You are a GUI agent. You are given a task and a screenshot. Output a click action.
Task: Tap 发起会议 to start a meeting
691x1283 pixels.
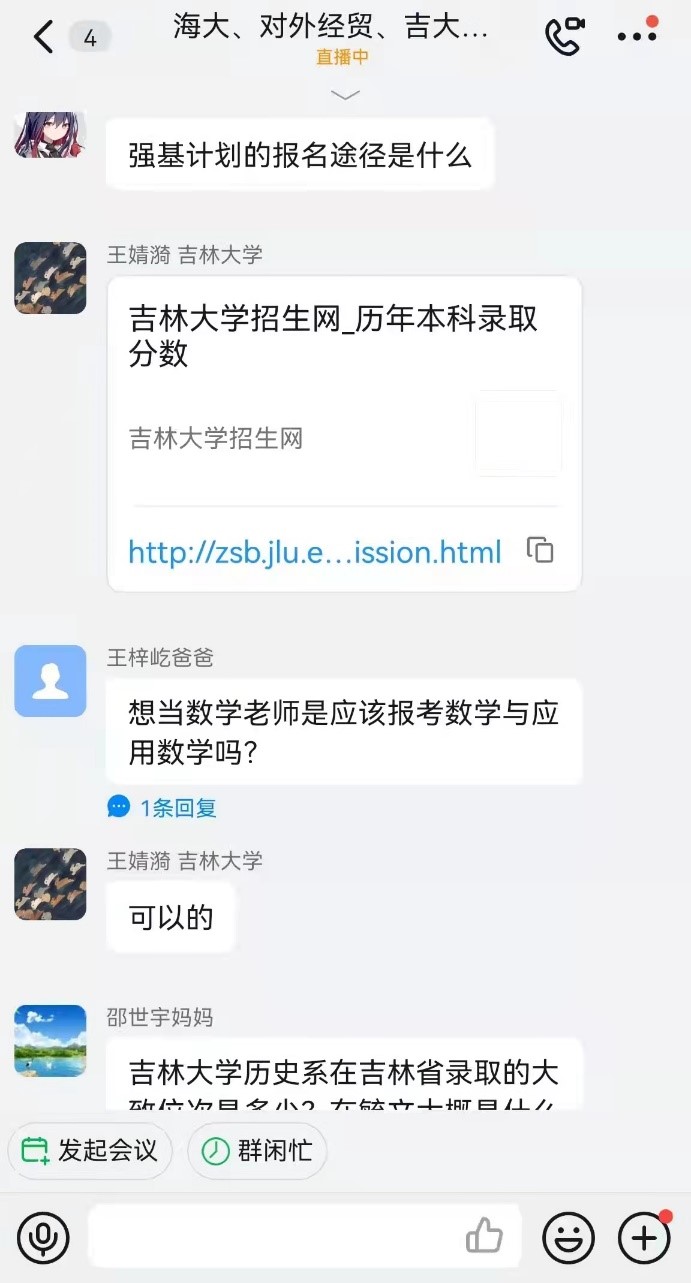[91, 1150]
